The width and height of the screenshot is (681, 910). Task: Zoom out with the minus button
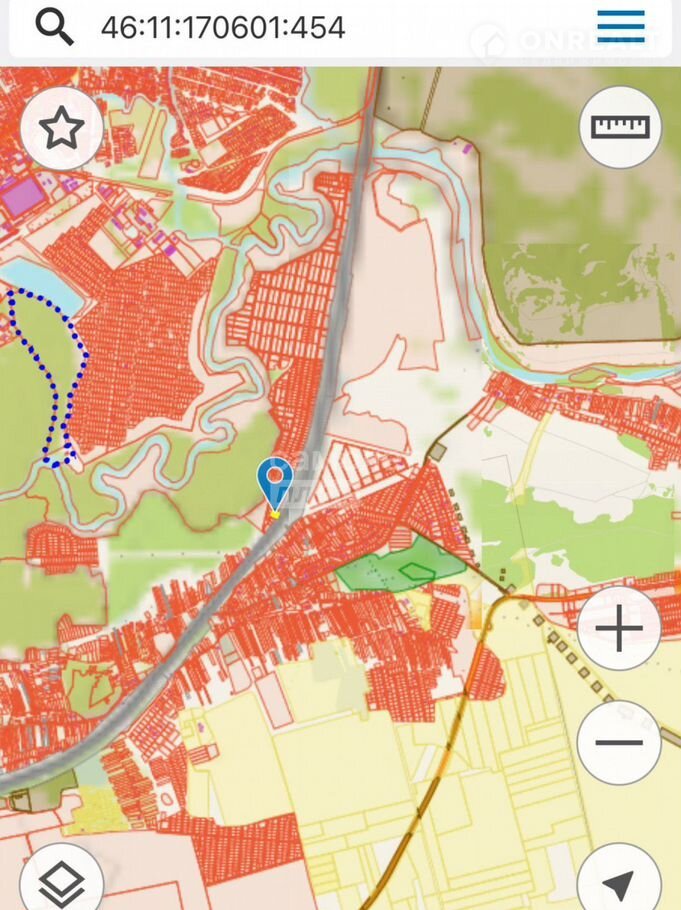(619, 742)
